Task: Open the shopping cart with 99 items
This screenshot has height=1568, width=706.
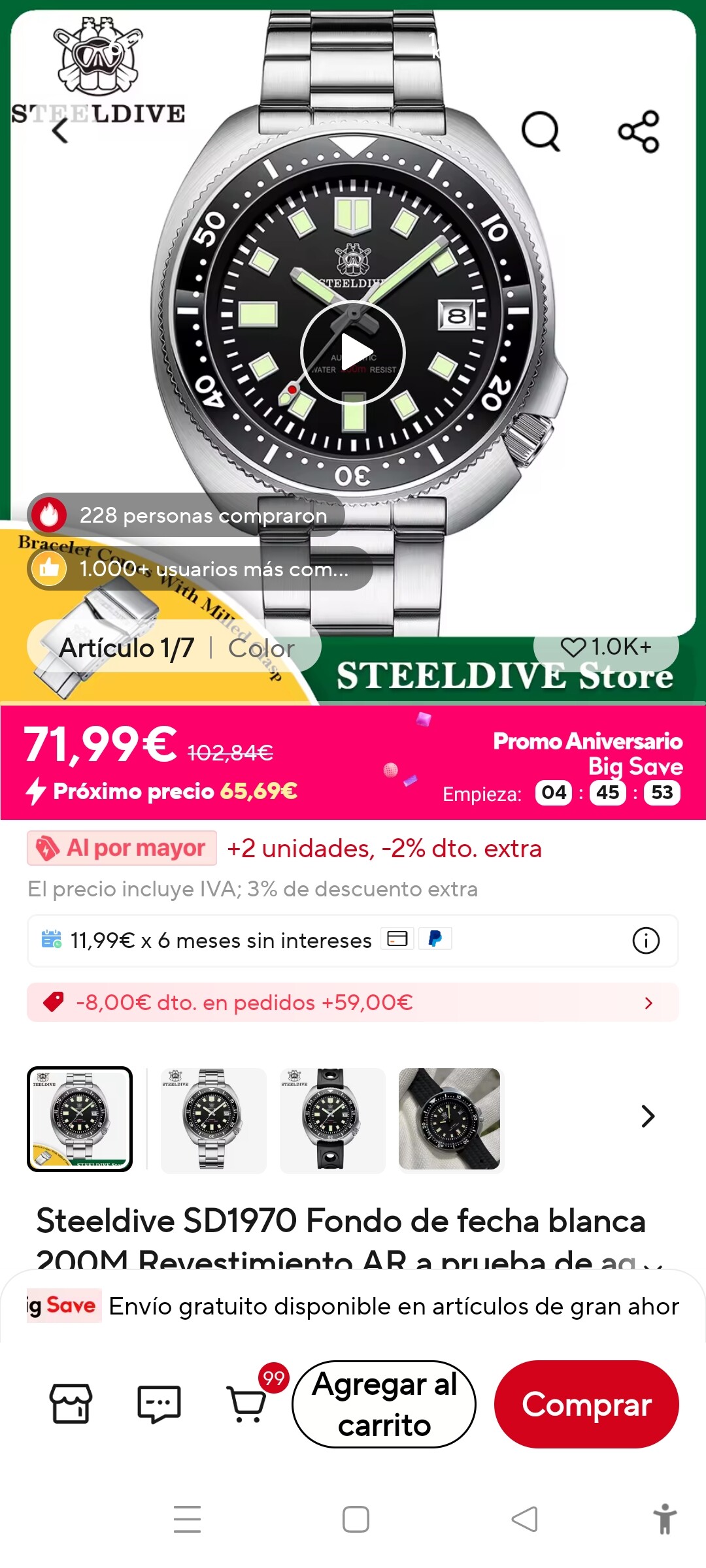Action: pos(248,1403)
